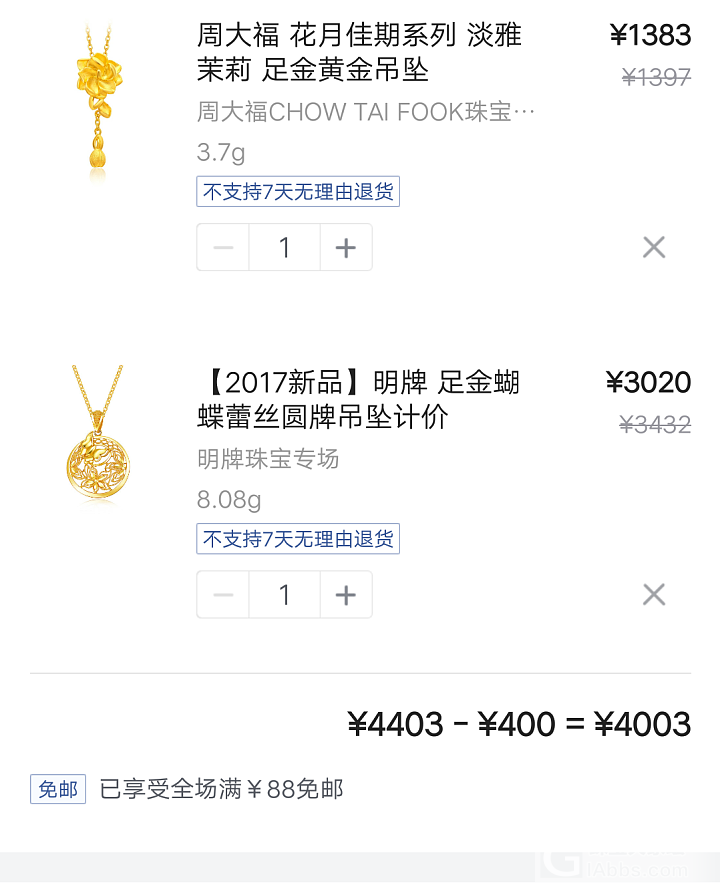
Task: View 周大福 花月佳期系列 product details
Action: pyautogui.click(x=359, y=52)
